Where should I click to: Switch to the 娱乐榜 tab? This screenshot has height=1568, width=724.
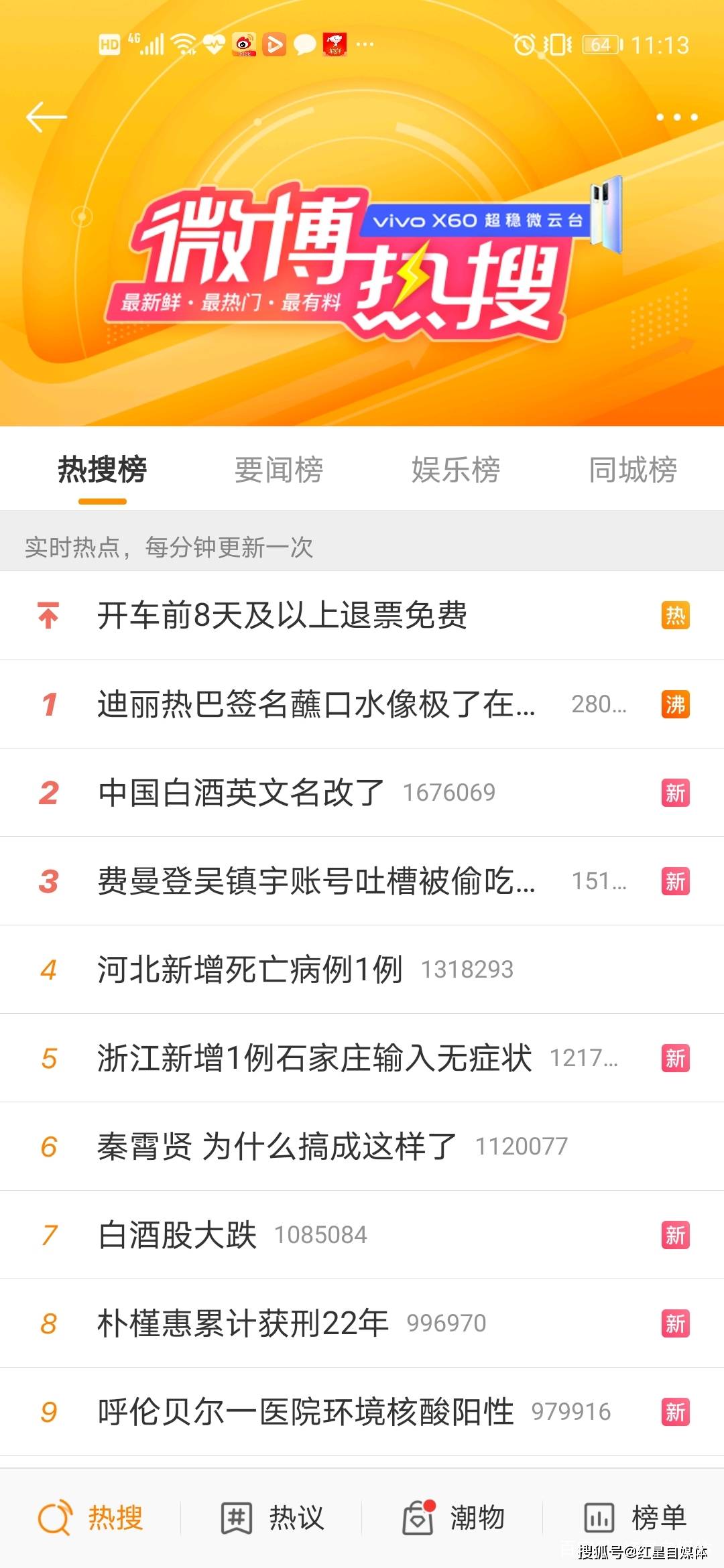pos(456,470)
